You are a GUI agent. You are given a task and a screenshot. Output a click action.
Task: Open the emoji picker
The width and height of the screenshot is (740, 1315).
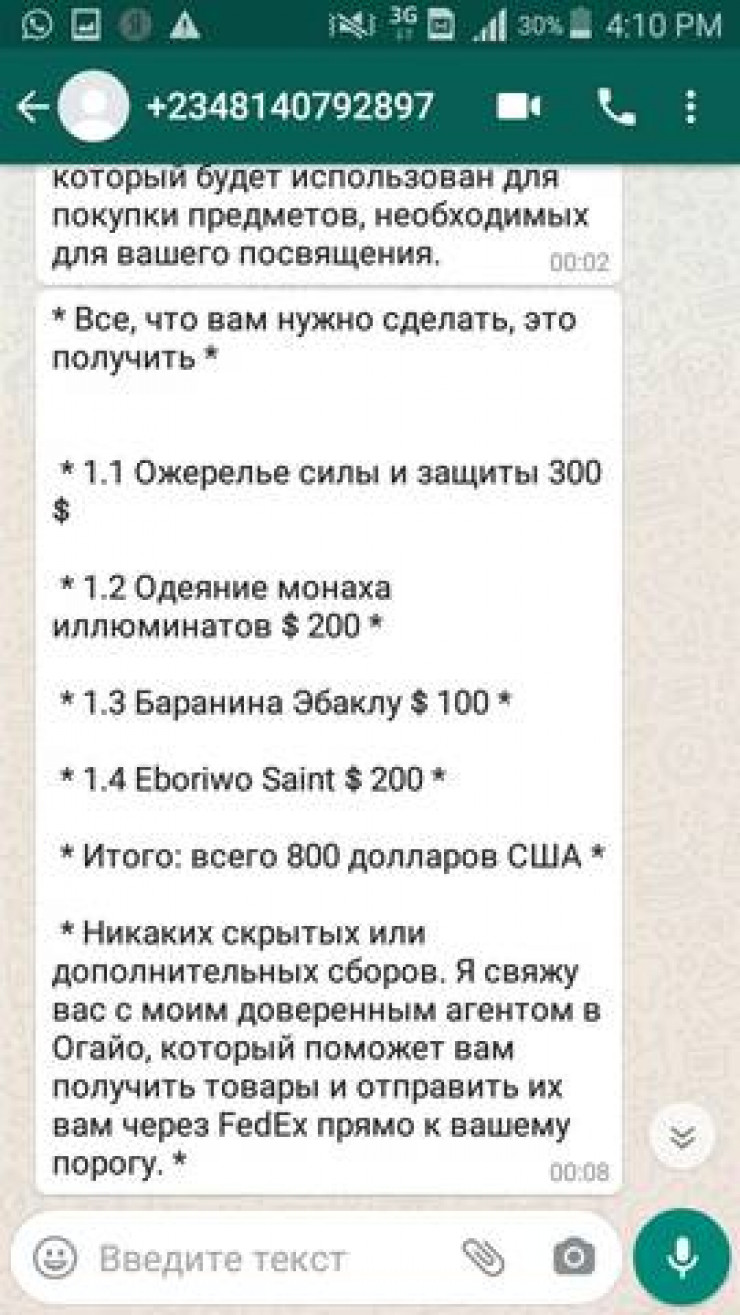click(56, 1257)
